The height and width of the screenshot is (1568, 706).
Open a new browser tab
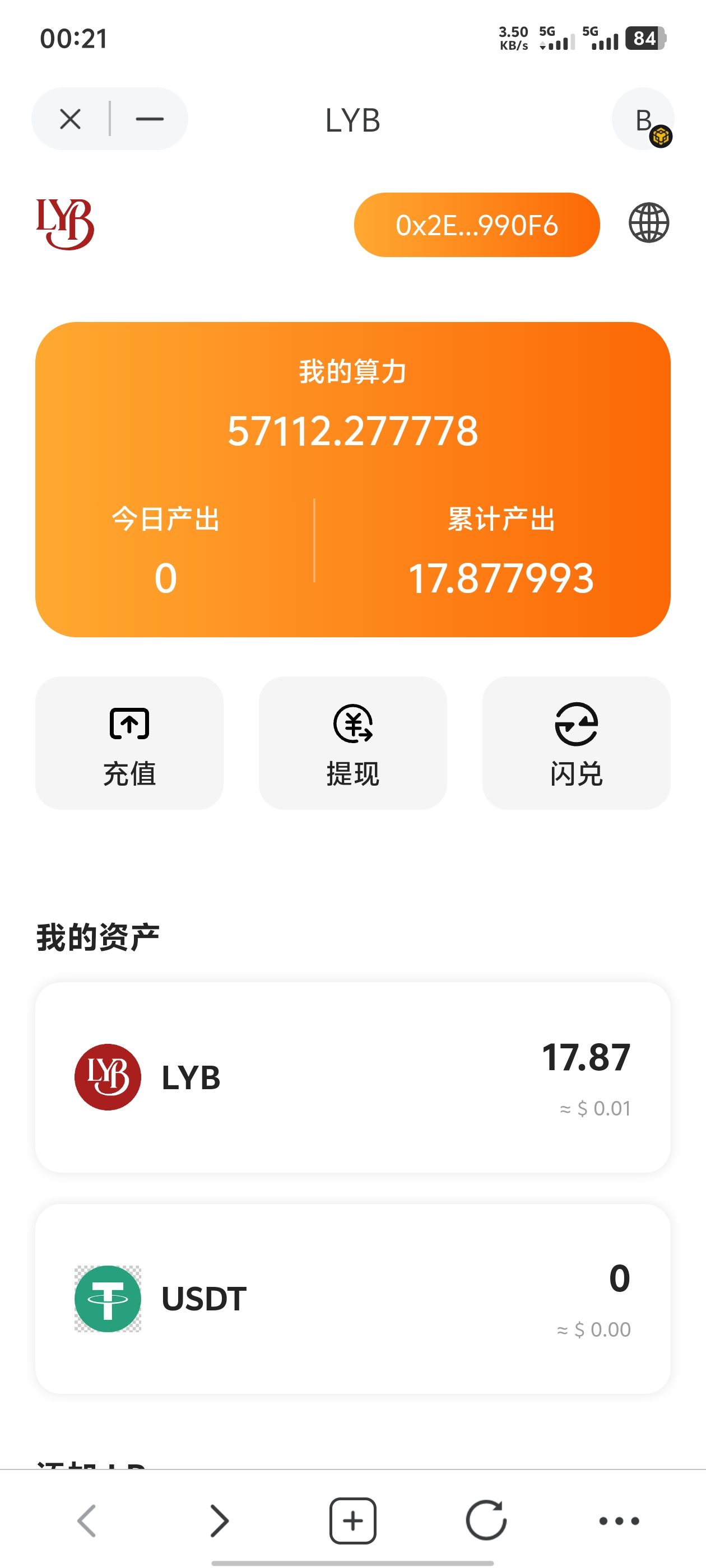pos(352,1520)
